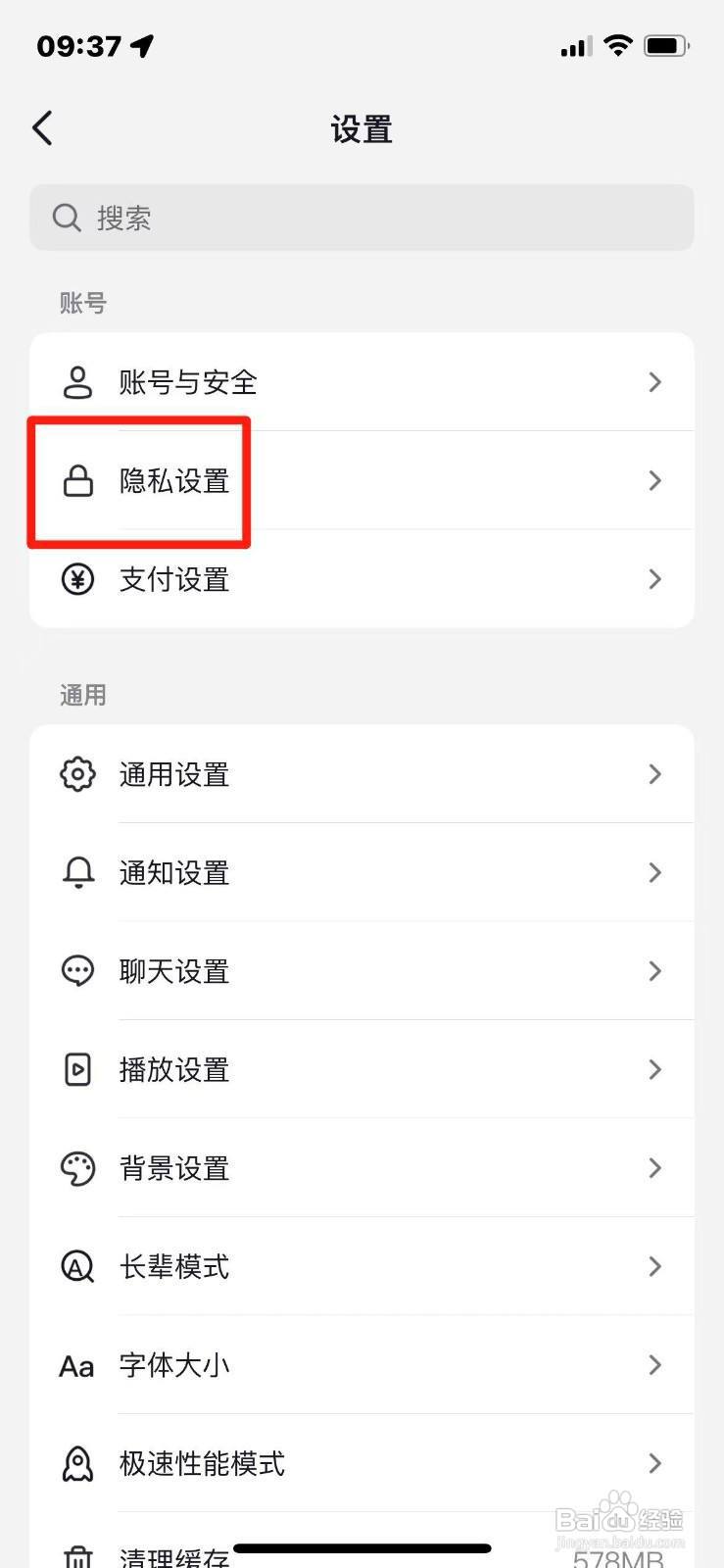Viewport: 724px width, 1568px height.
Task: Select the palette icon for 背景设置
Action: pos(77,1168)
